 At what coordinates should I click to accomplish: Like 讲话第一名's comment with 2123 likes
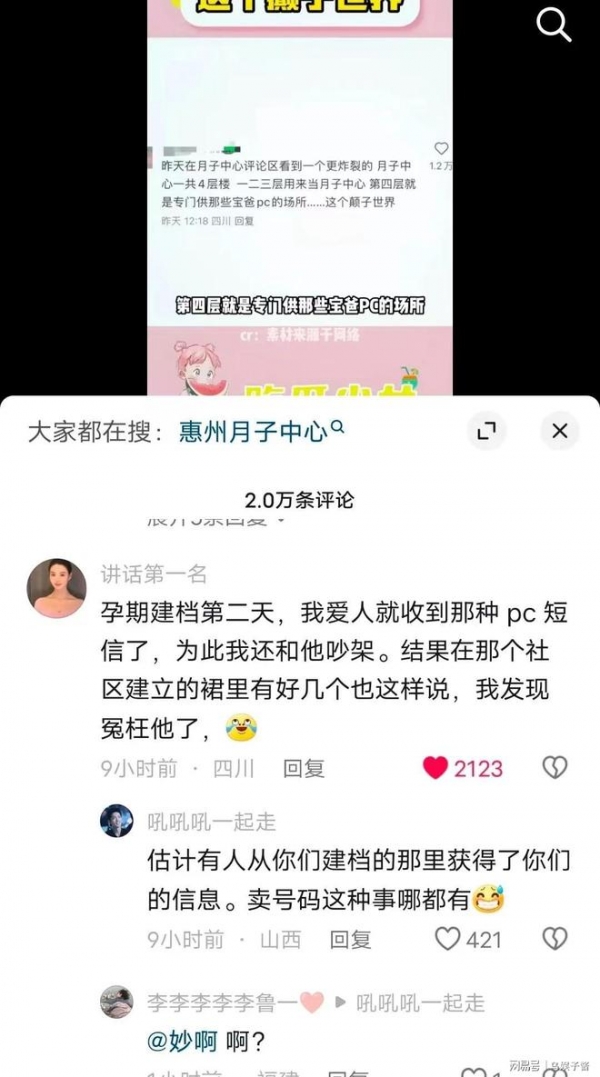tap(436, 768)
